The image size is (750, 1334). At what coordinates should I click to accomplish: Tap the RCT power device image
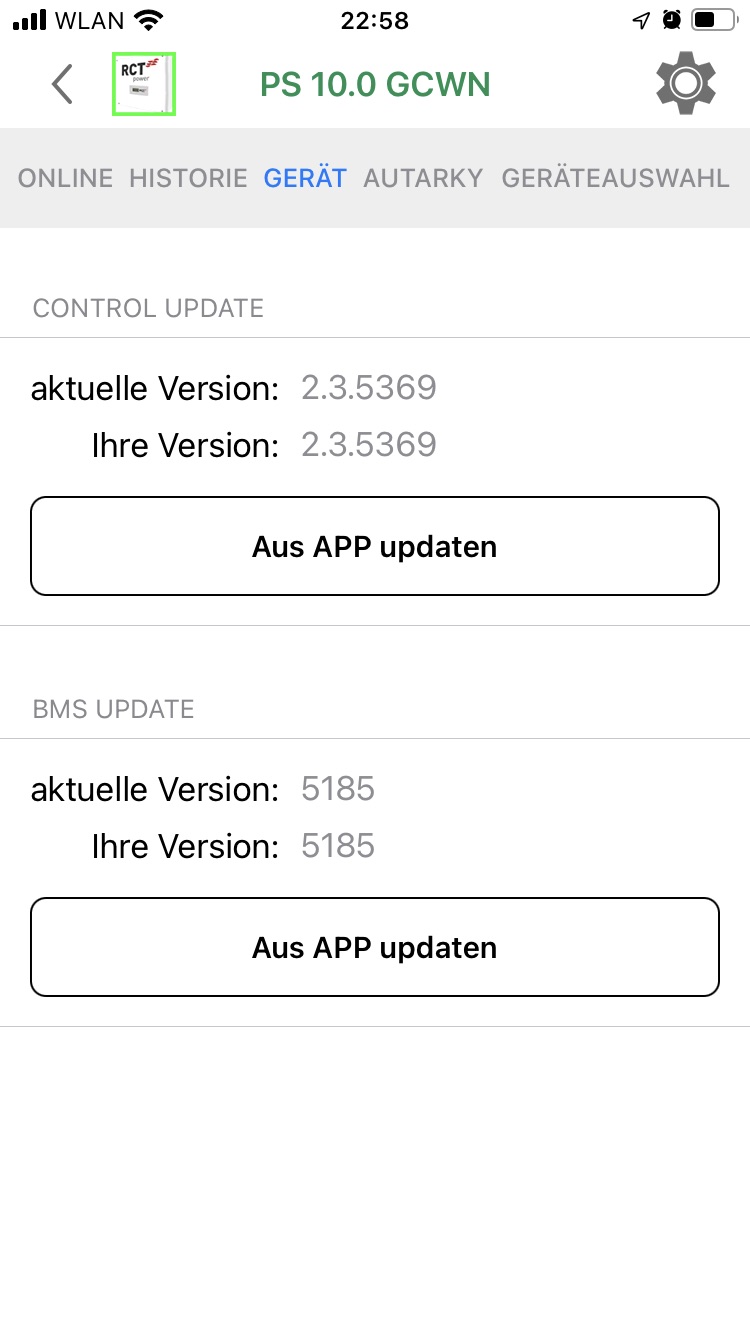coord(144,84)
